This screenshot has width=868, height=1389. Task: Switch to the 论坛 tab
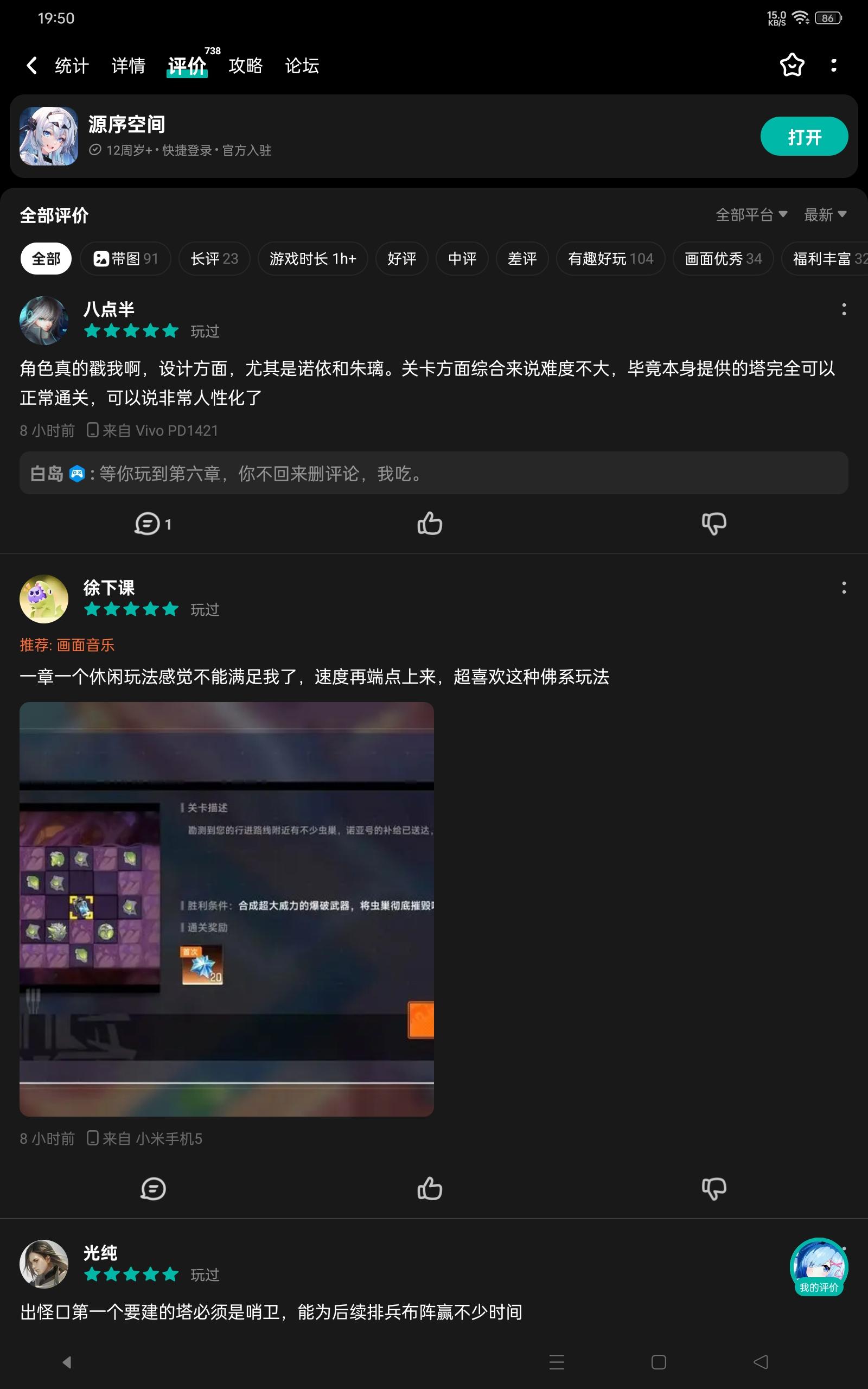pos(303,65)
